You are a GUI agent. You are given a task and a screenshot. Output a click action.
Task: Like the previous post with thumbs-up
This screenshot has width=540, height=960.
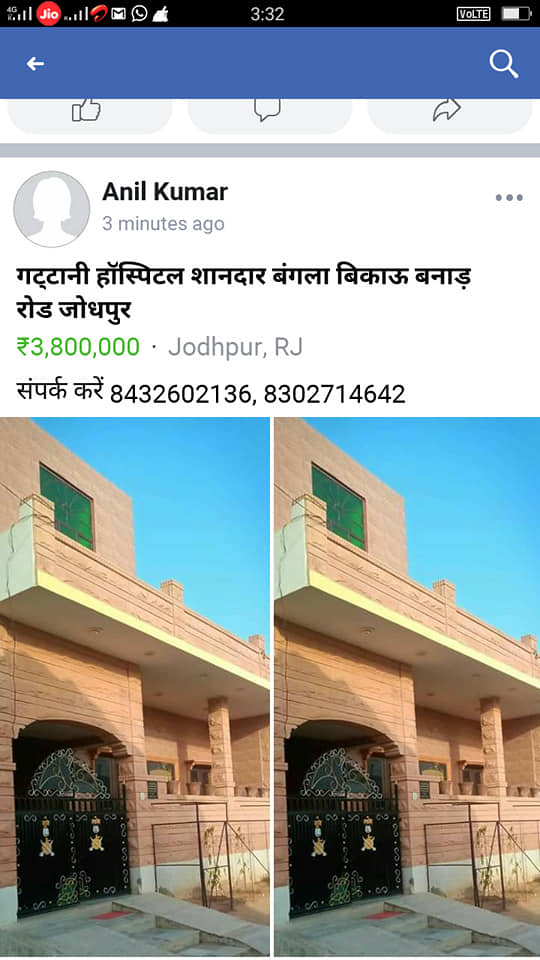pos(89,115)
